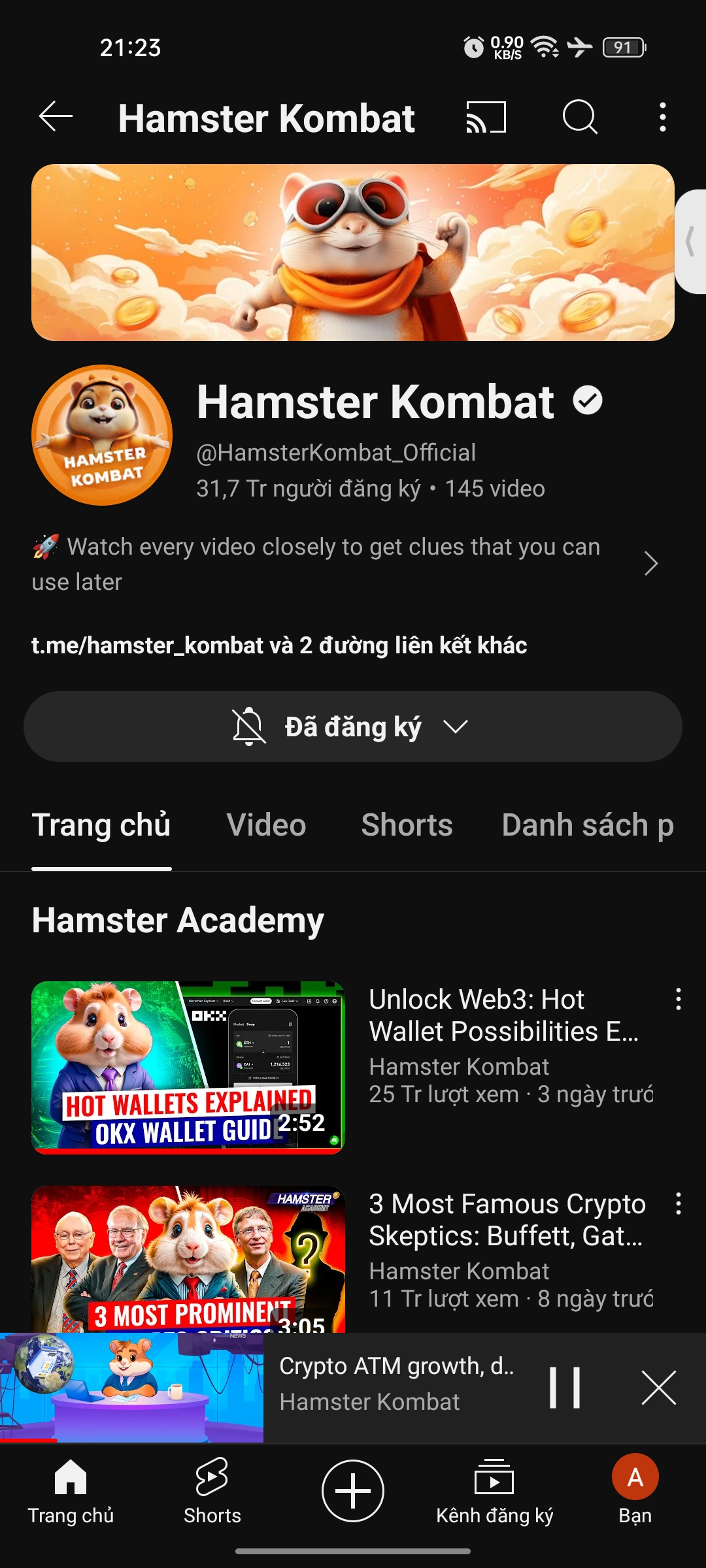Open the t.me/hamster_kombat links
706x1568 pixels.
pos(279,645)
